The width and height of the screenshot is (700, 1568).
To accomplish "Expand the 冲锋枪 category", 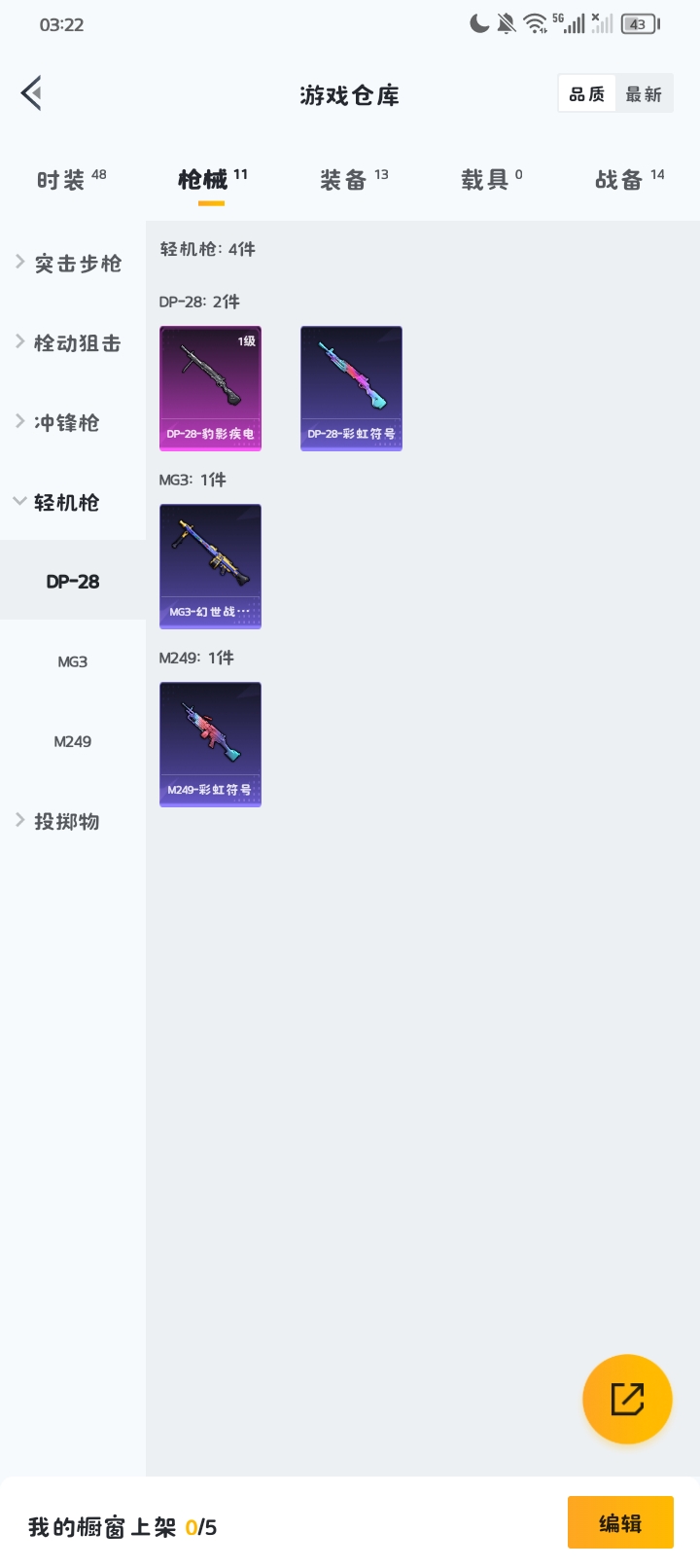I will coord(68,423).
